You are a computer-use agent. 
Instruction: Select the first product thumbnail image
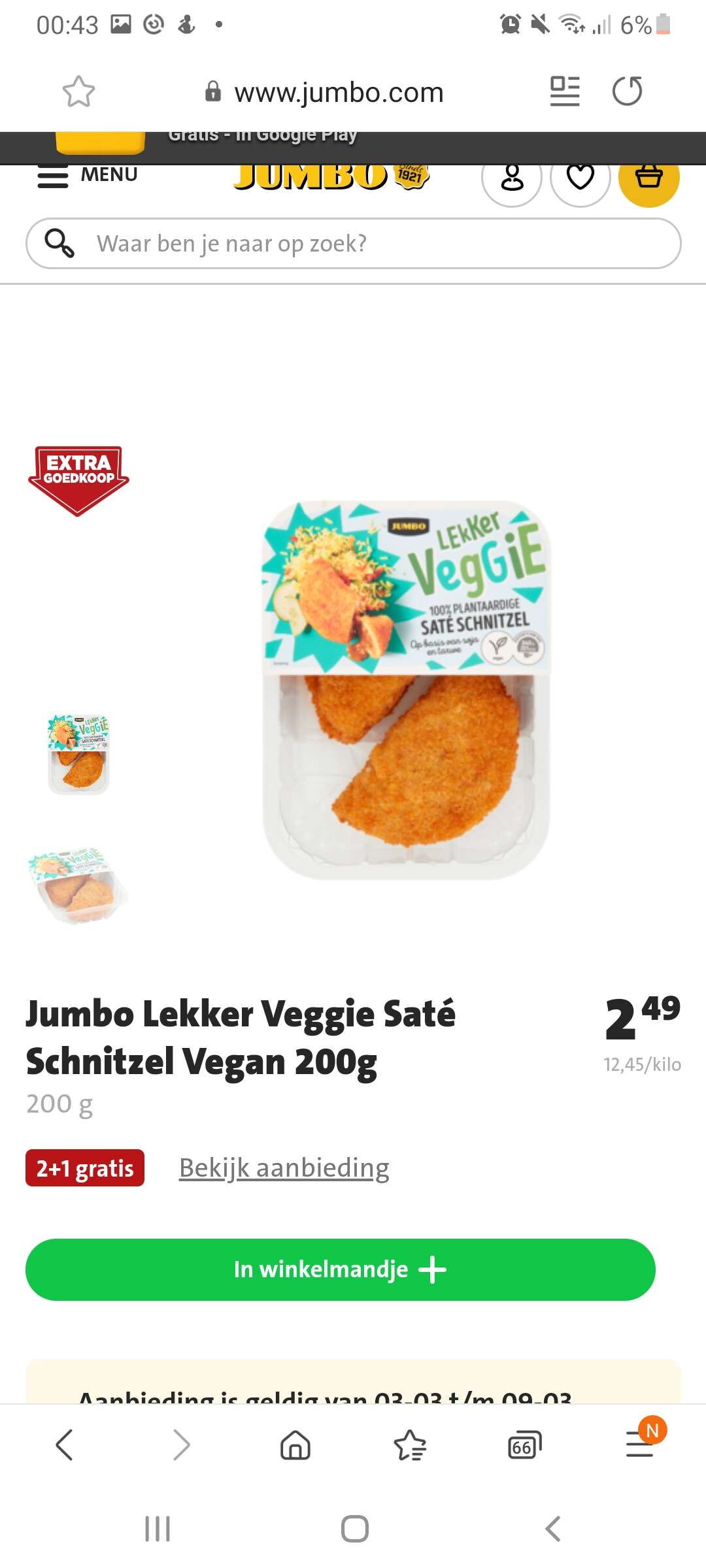78,755
